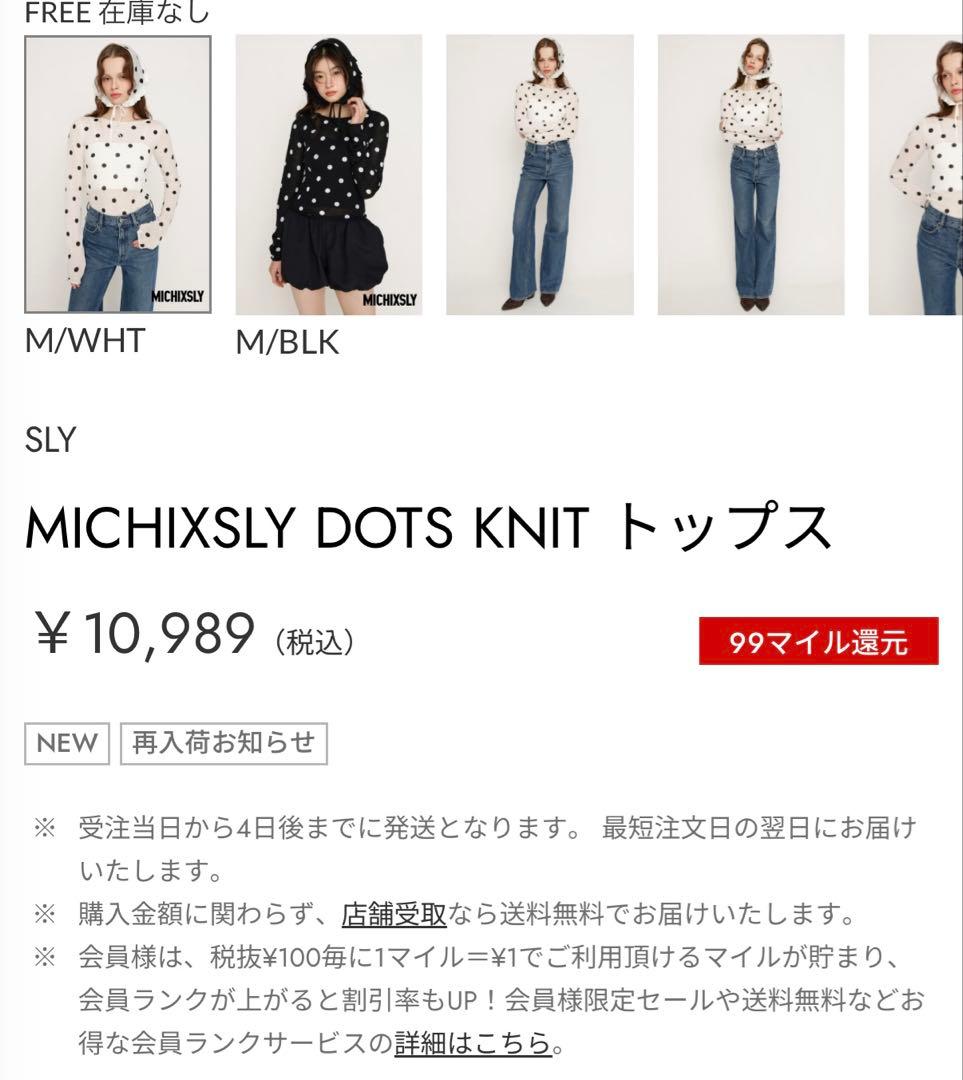Open the SLY brand page

49,440
